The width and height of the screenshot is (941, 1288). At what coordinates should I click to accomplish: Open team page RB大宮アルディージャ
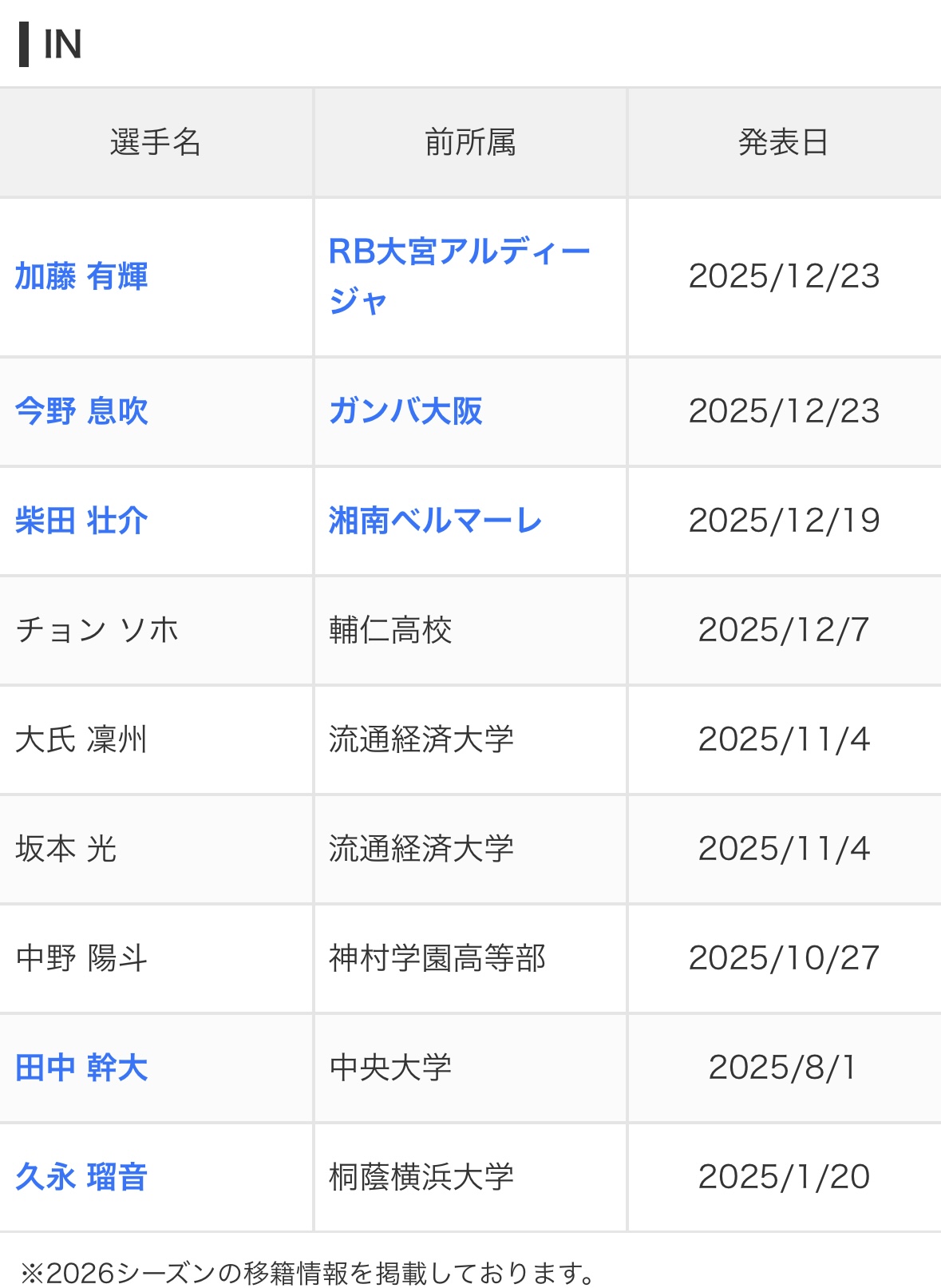tap(458, 252)
